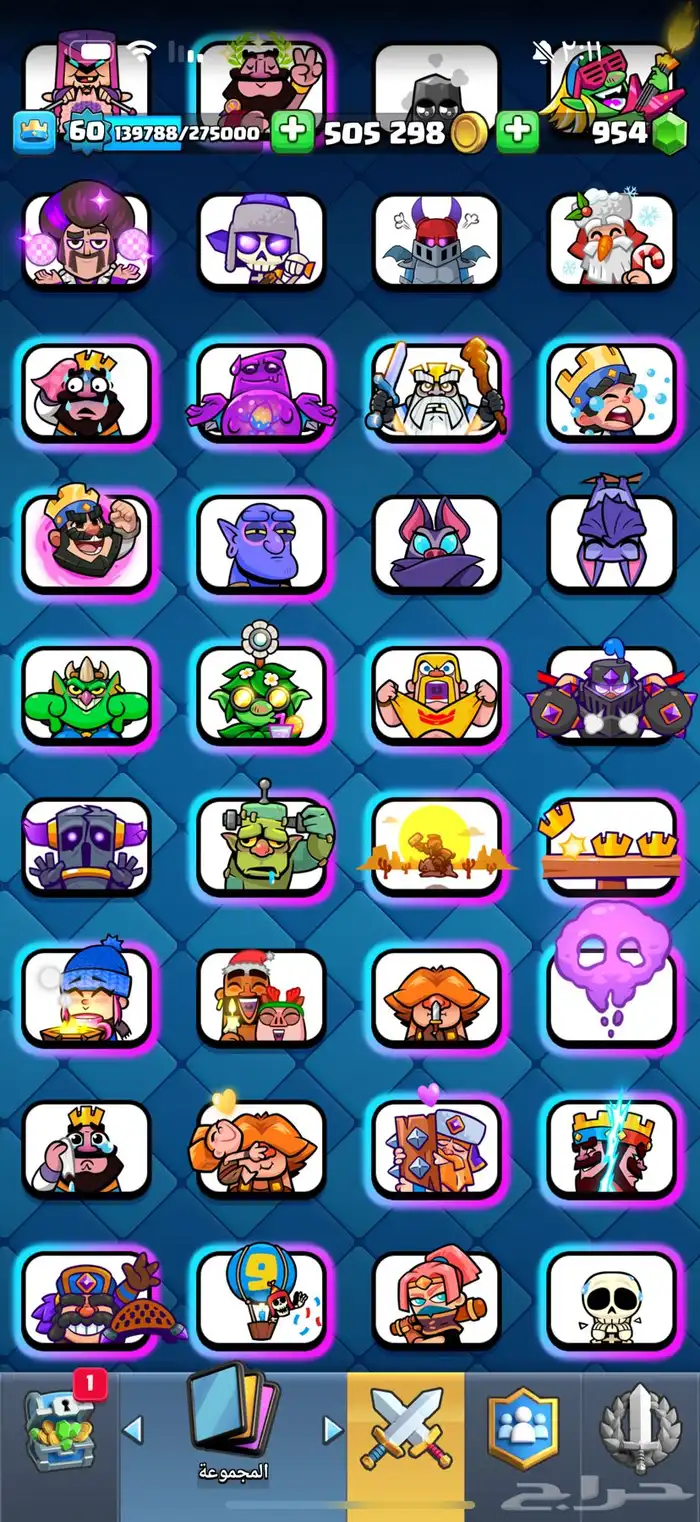
Task: Select the king struck by lightning emote
Action: tap(611, 1148)
